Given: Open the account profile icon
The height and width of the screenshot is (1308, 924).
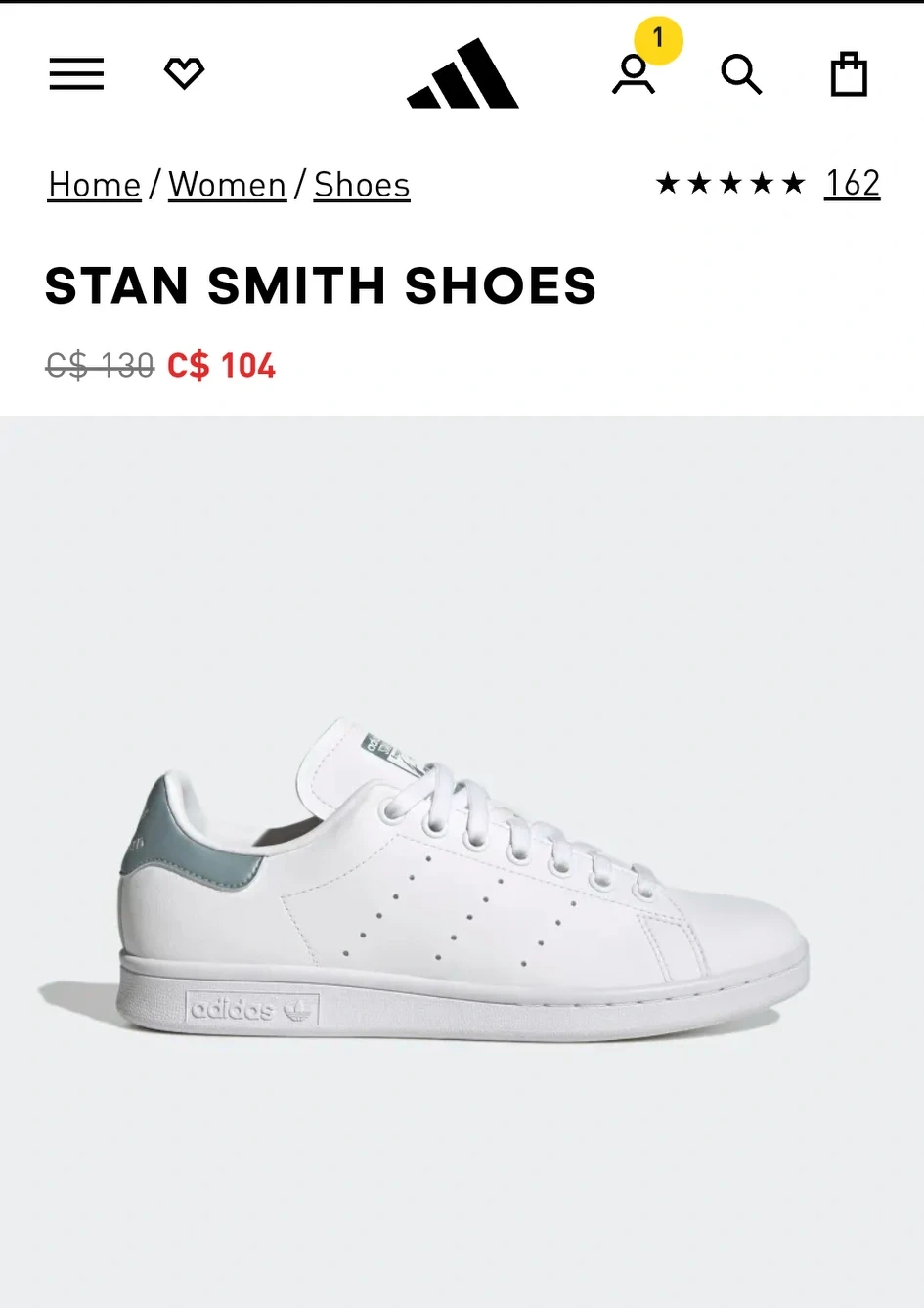Looking at the screenshot, I should (634, 74).
